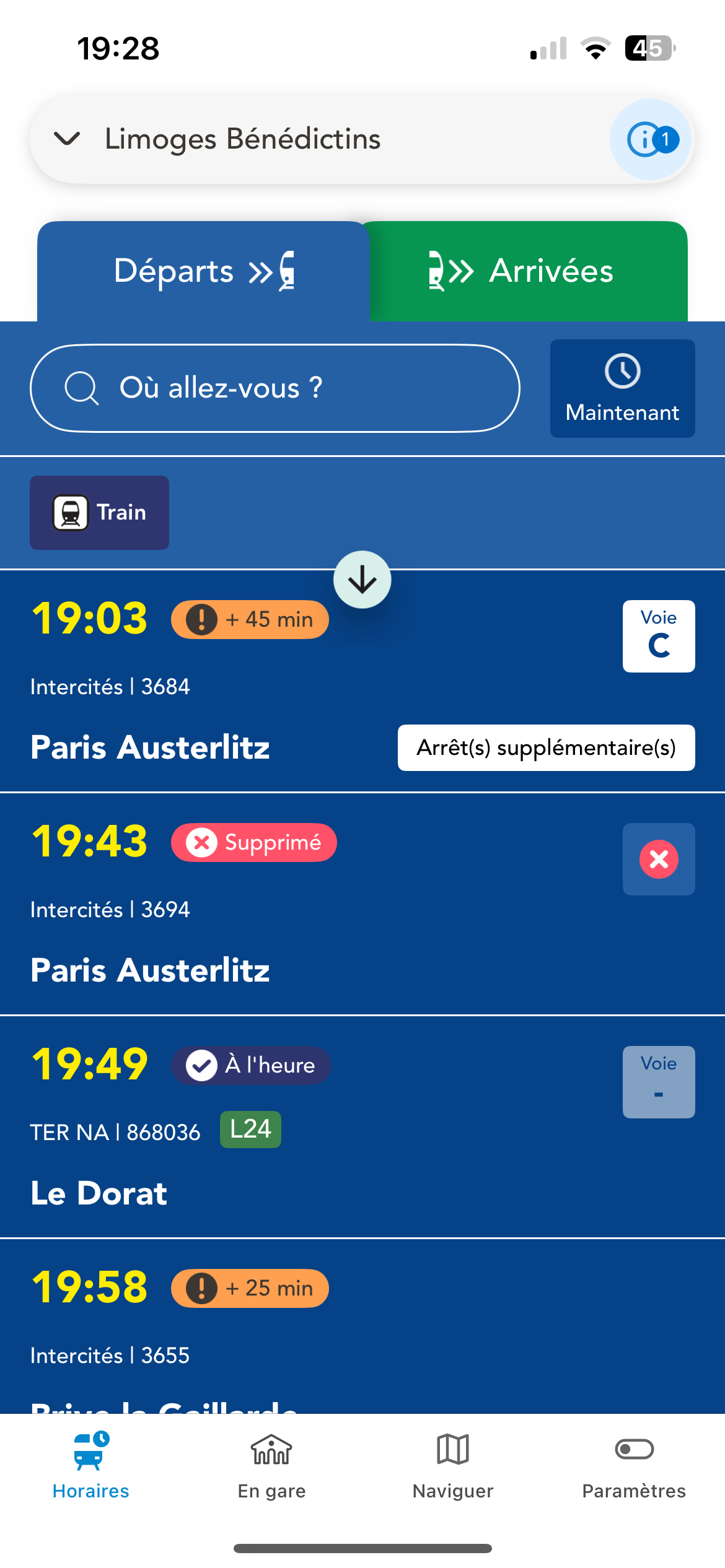Image resolution: width=725 pixels, height=1568 pixels.
Task: Tap the round down-arrow button
Action: pyautogui.click(x=362, y=580)
